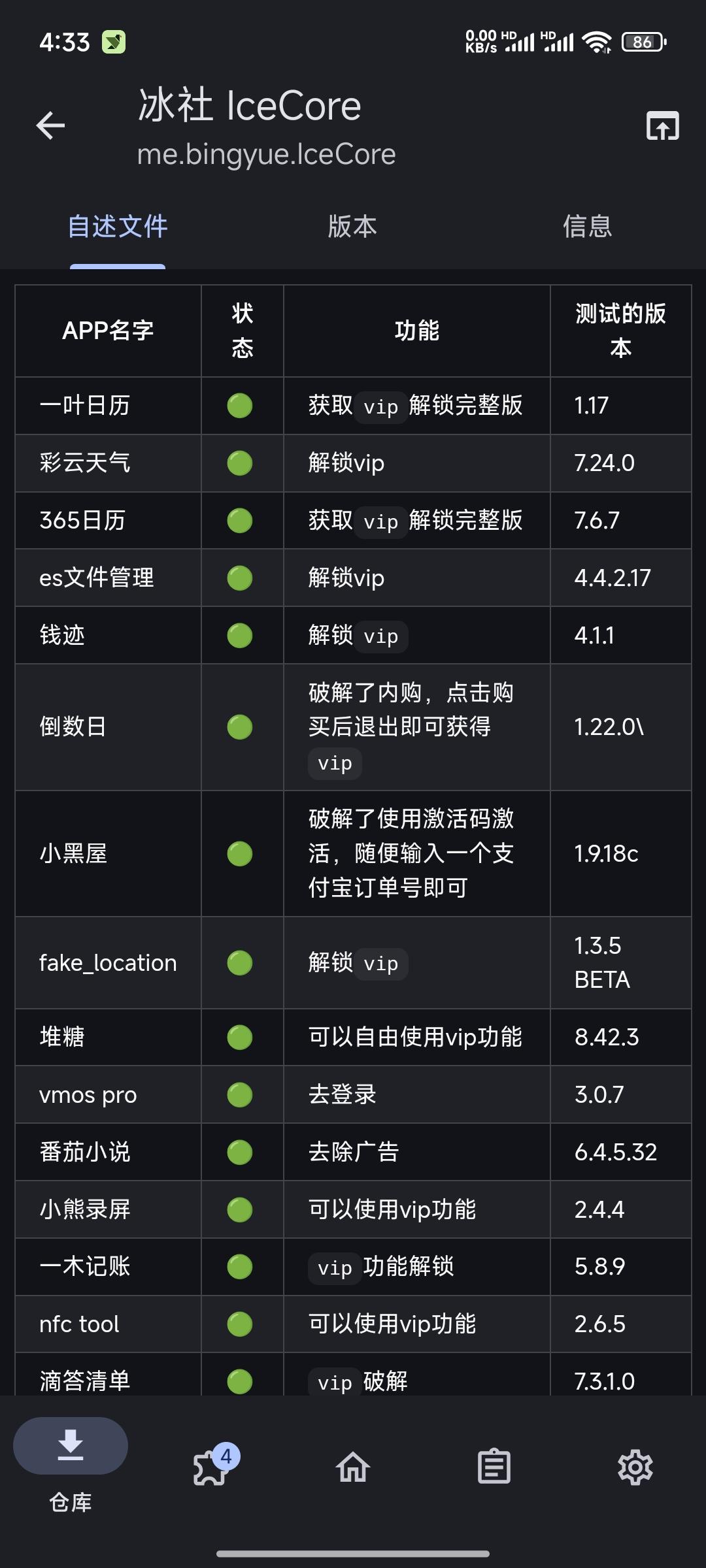Toggle the green status dot for 倒数日
The width and height of the screenshot is (706, 1568).
coord(239,727)
